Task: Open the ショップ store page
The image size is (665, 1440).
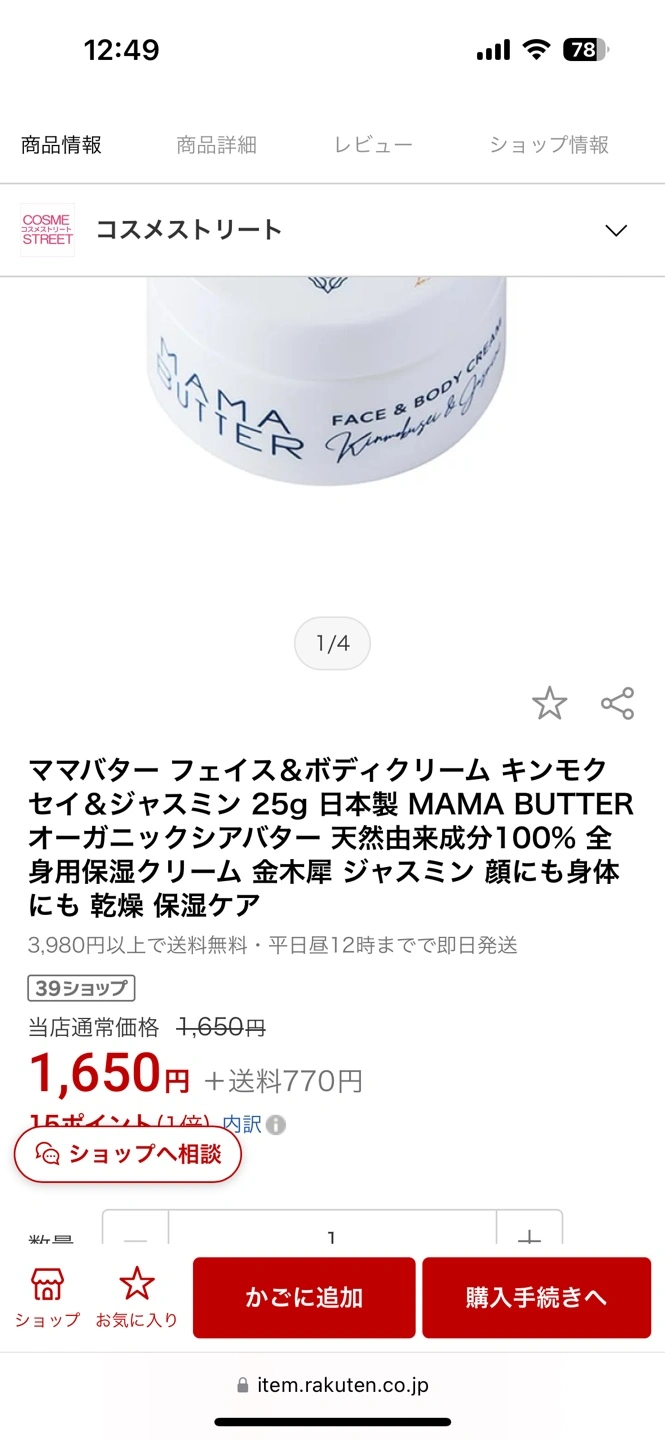Action: [x=47, y=1297]
